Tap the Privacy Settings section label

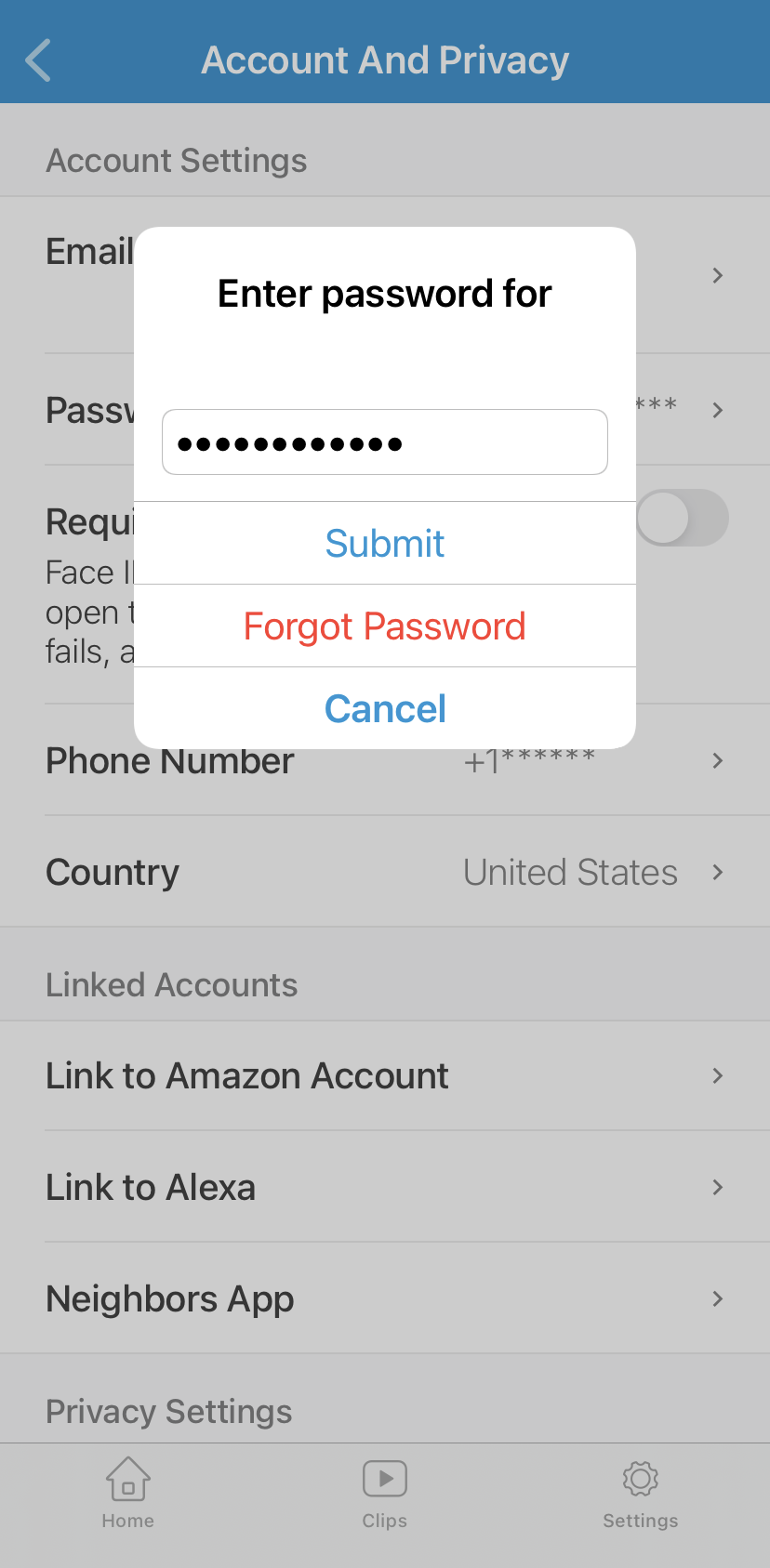point(168,1411)
